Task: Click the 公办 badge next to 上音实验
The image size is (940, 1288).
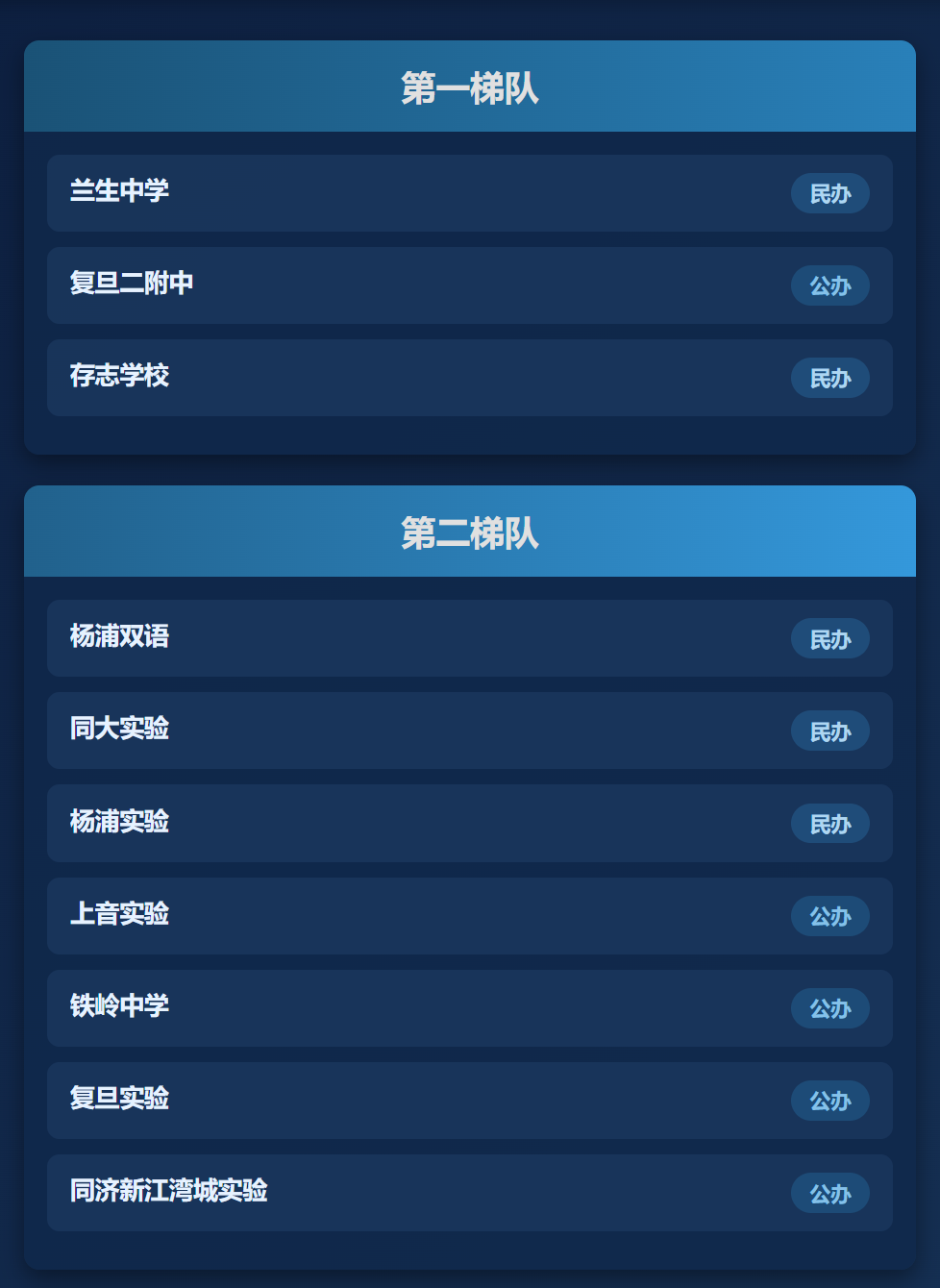Action: pyautogui.click(x=829, y=915)
